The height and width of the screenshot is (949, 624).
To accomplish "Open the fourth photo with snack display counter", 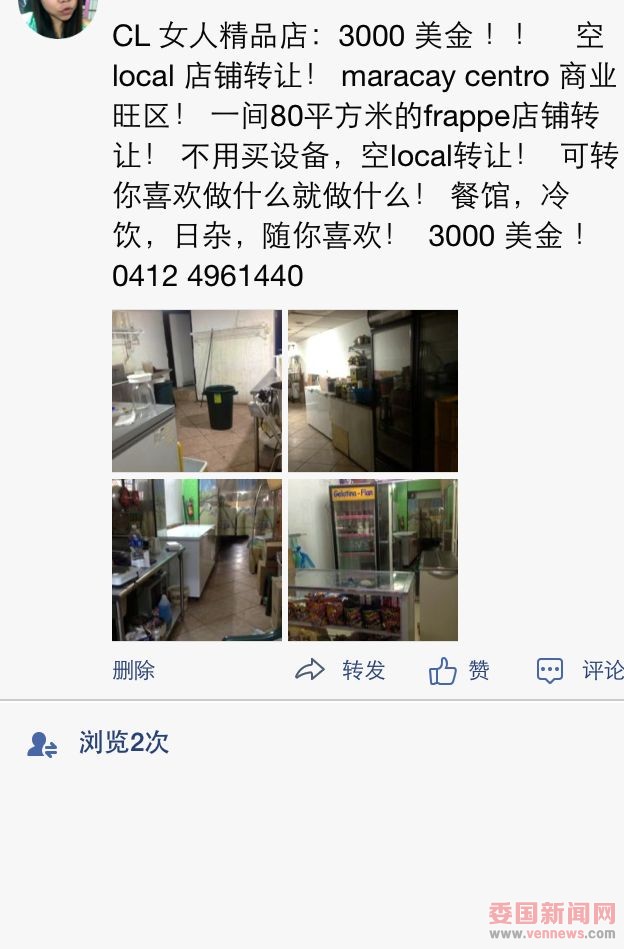I will click(373, 560).
